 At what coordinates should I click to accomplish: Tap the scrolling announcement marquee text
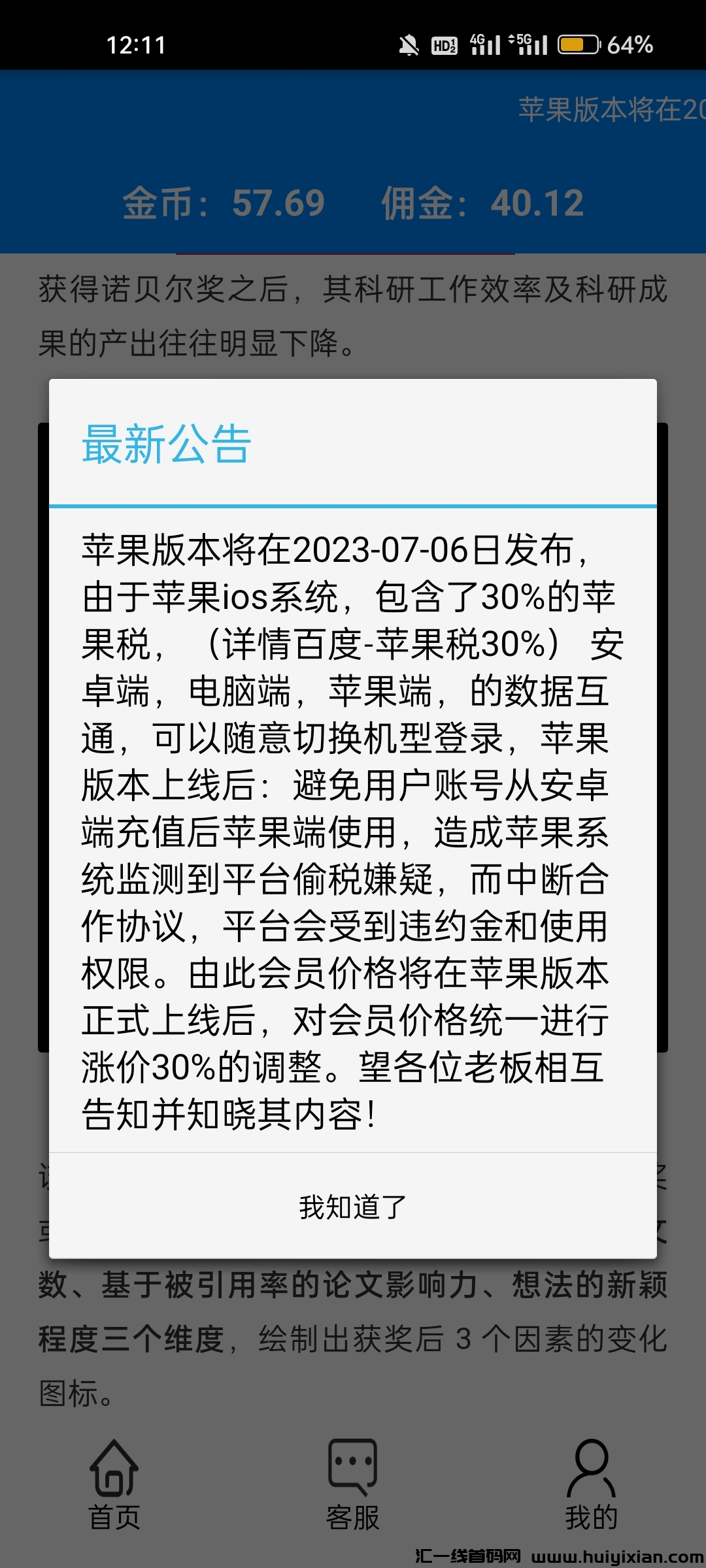[x=608, y=106]
